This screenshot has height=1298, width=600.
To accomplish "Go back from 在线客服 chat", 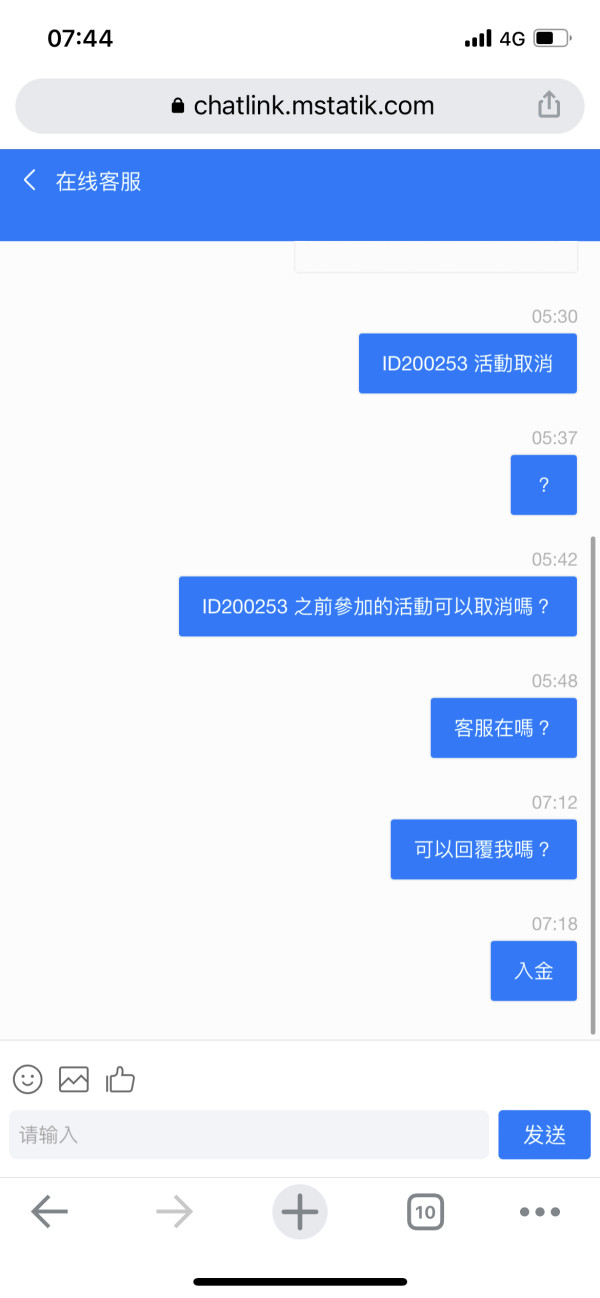I will click(x=30, y=180).
